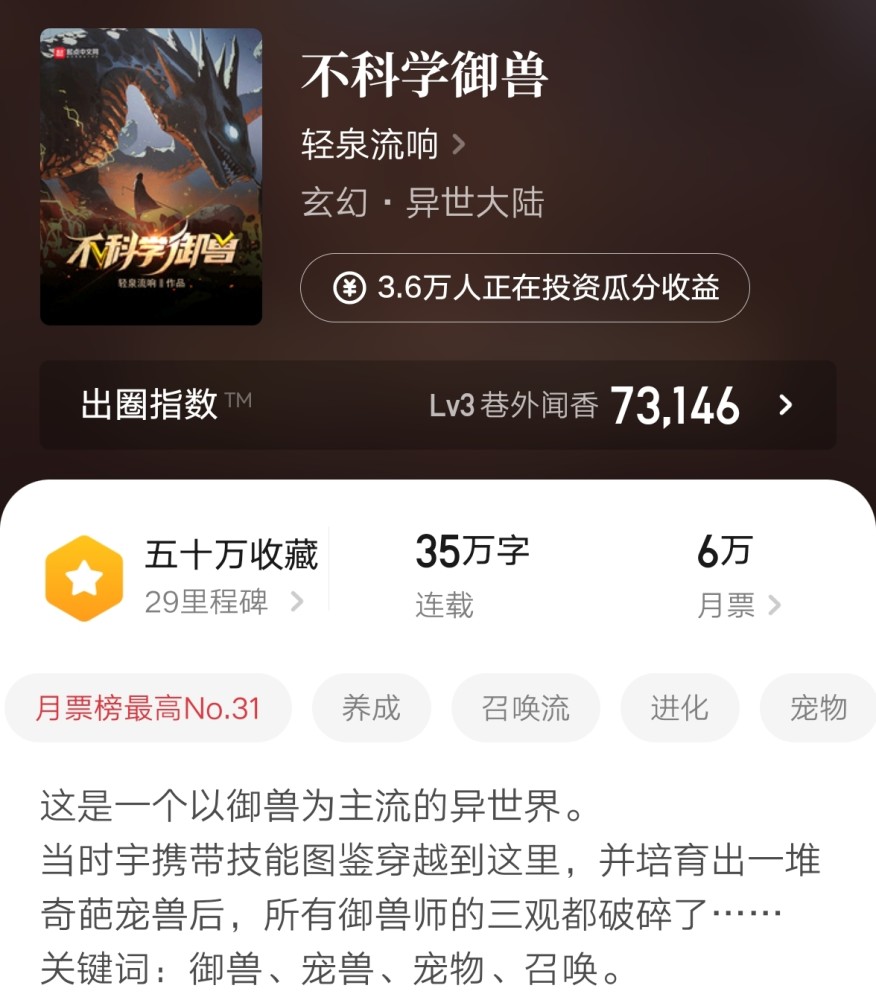
Task: Open the 出圈指数 Lv3 ranking row arrow
Action: pos(784,404)
